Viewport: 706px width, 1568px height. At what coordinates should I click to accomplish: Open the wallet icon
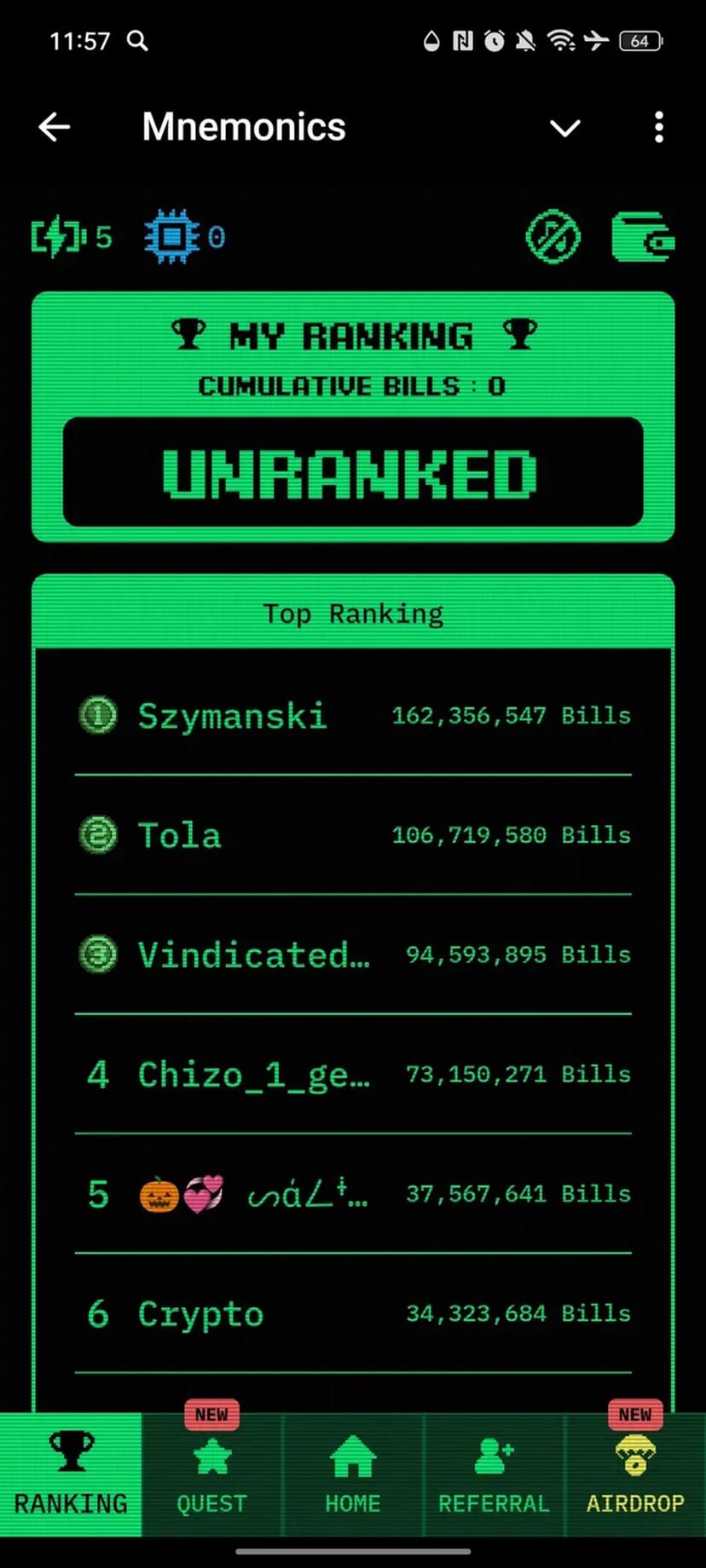pos(642,237)
